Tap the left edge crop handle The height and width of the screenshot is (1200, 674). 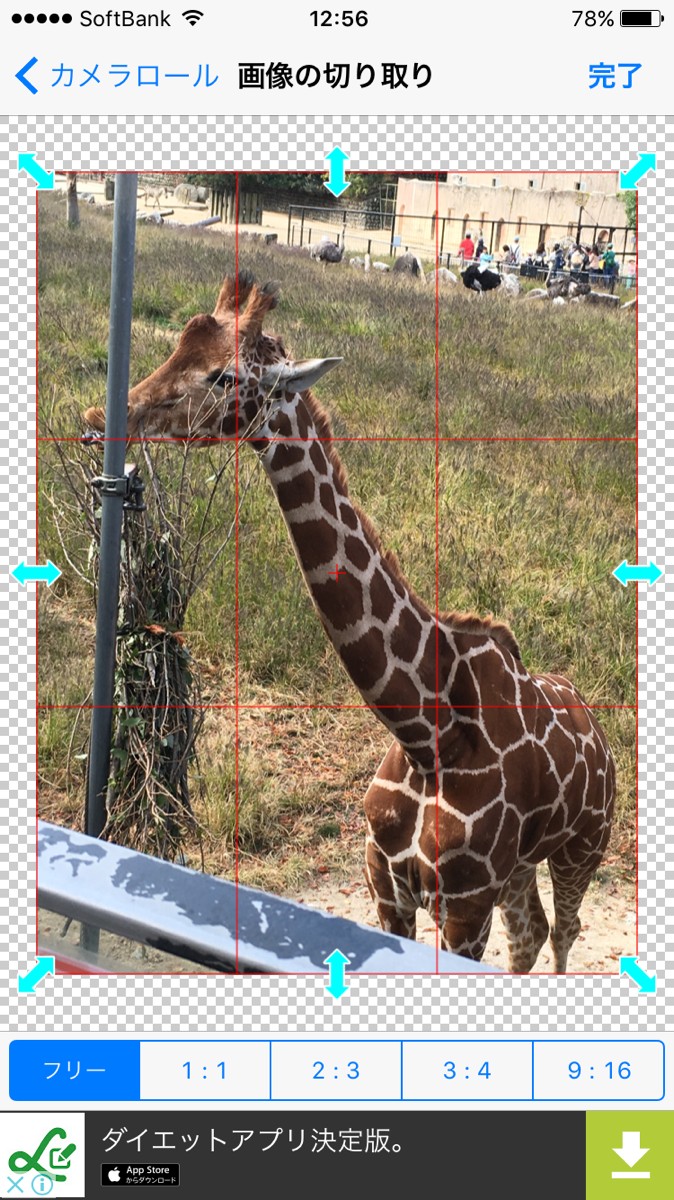pos(36,573)
